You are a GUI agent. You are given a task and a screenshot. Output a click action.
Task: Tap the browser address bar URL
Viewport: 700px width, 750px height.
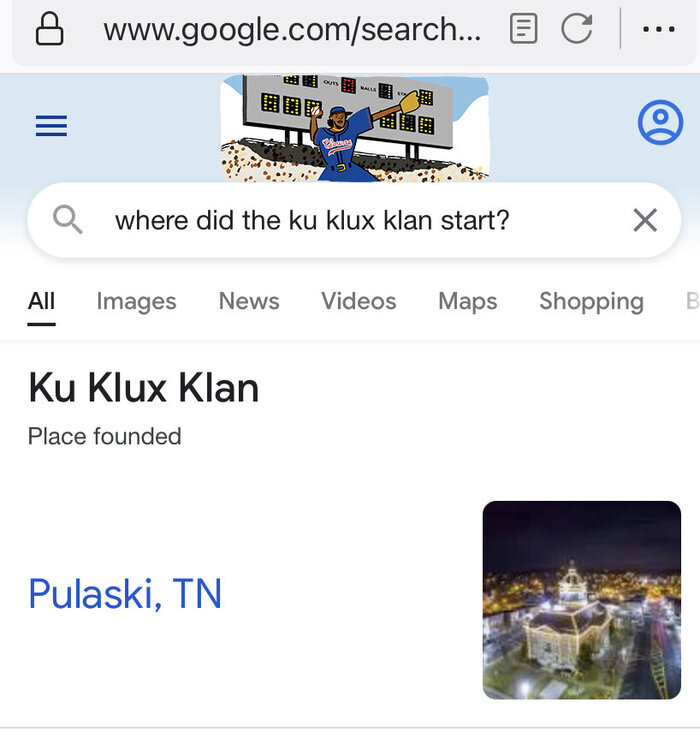click(x=290, y=30)
